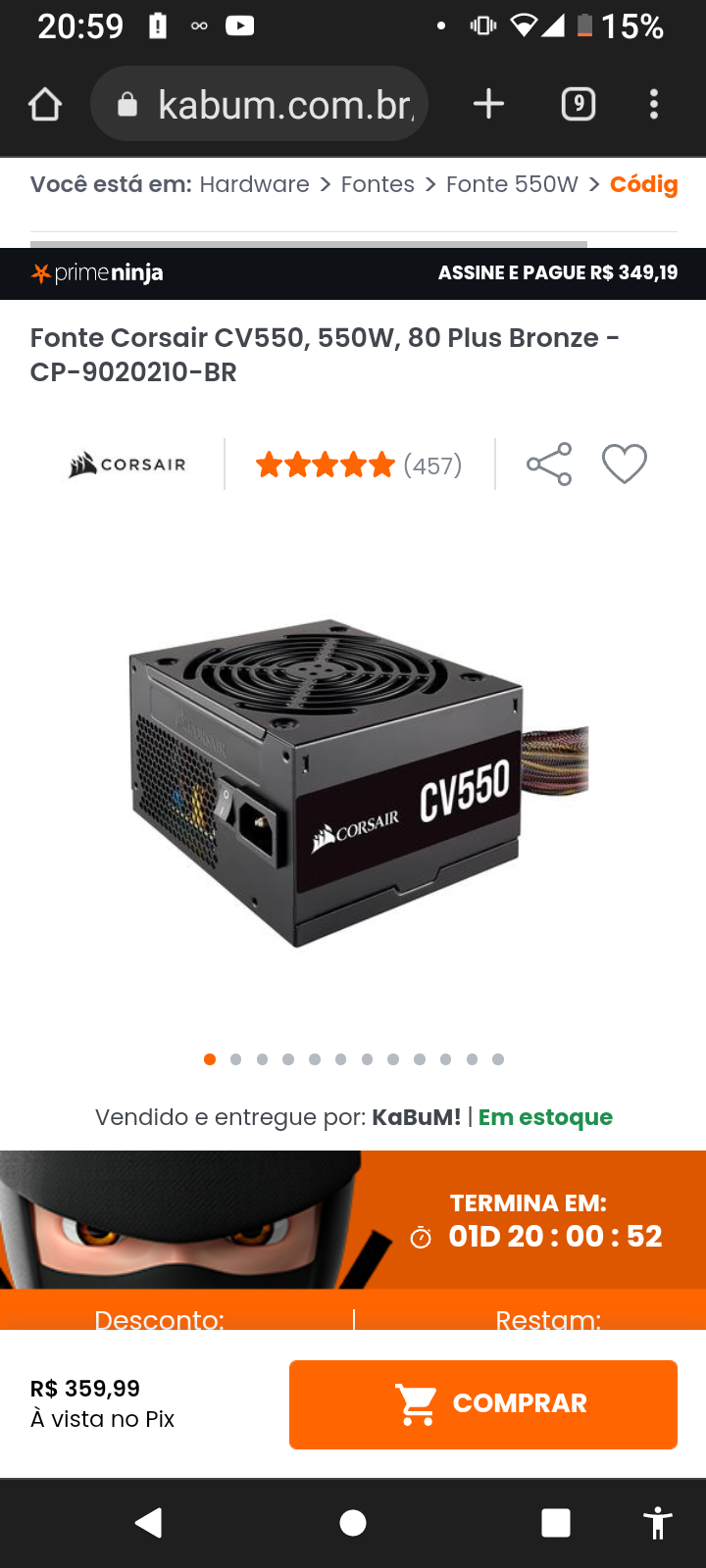Open the Fonte 550W breadcrumb

coord(512,184)
